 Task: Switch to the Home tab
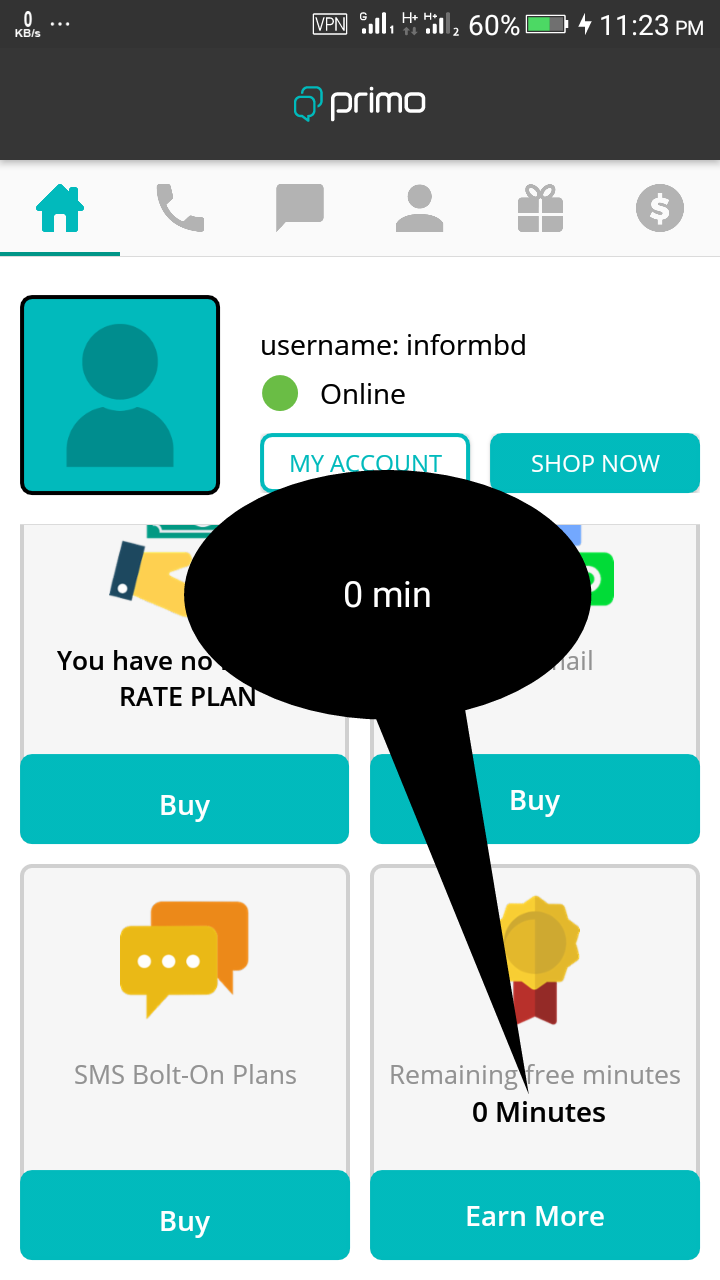pos(60,209)
